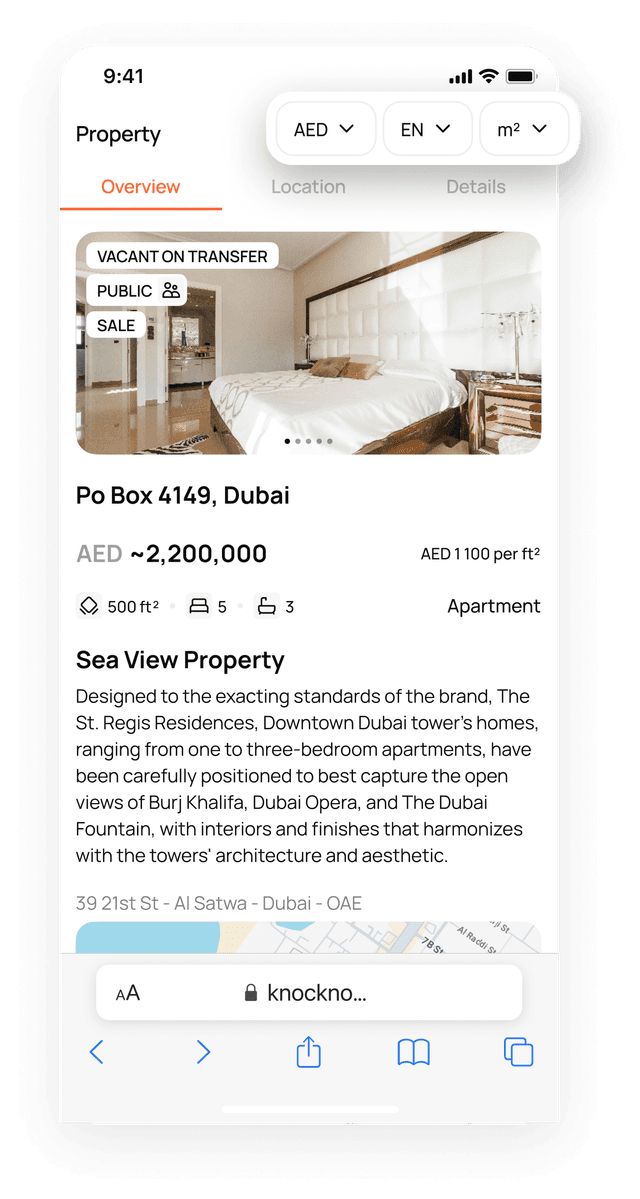Switch to the Overview tab

[x=141, y=187]
